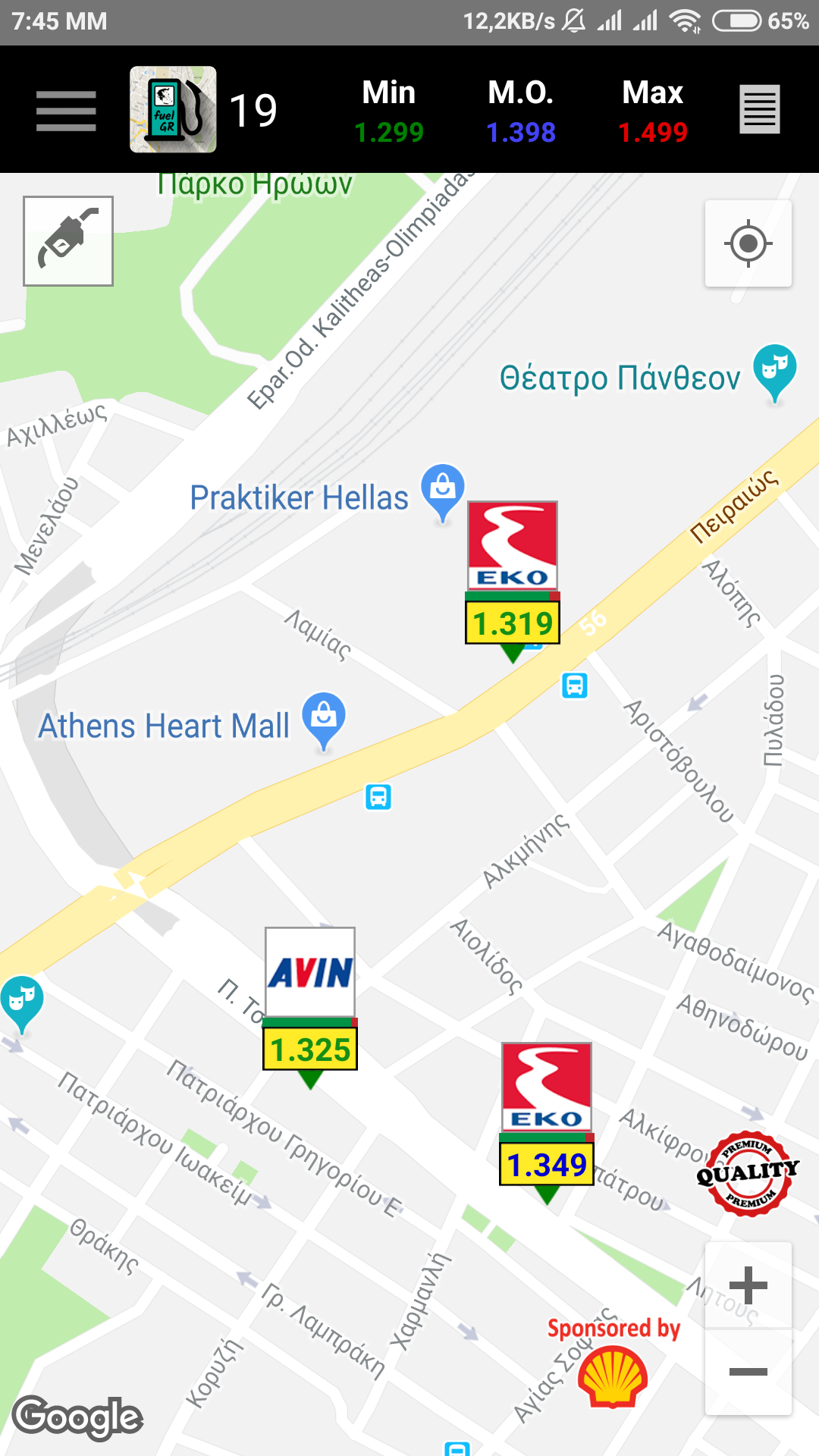The width and height of the screenshot is (819, 1456).
Task: Open Athens Heart Mall place marker
Action: click(324, 720)
